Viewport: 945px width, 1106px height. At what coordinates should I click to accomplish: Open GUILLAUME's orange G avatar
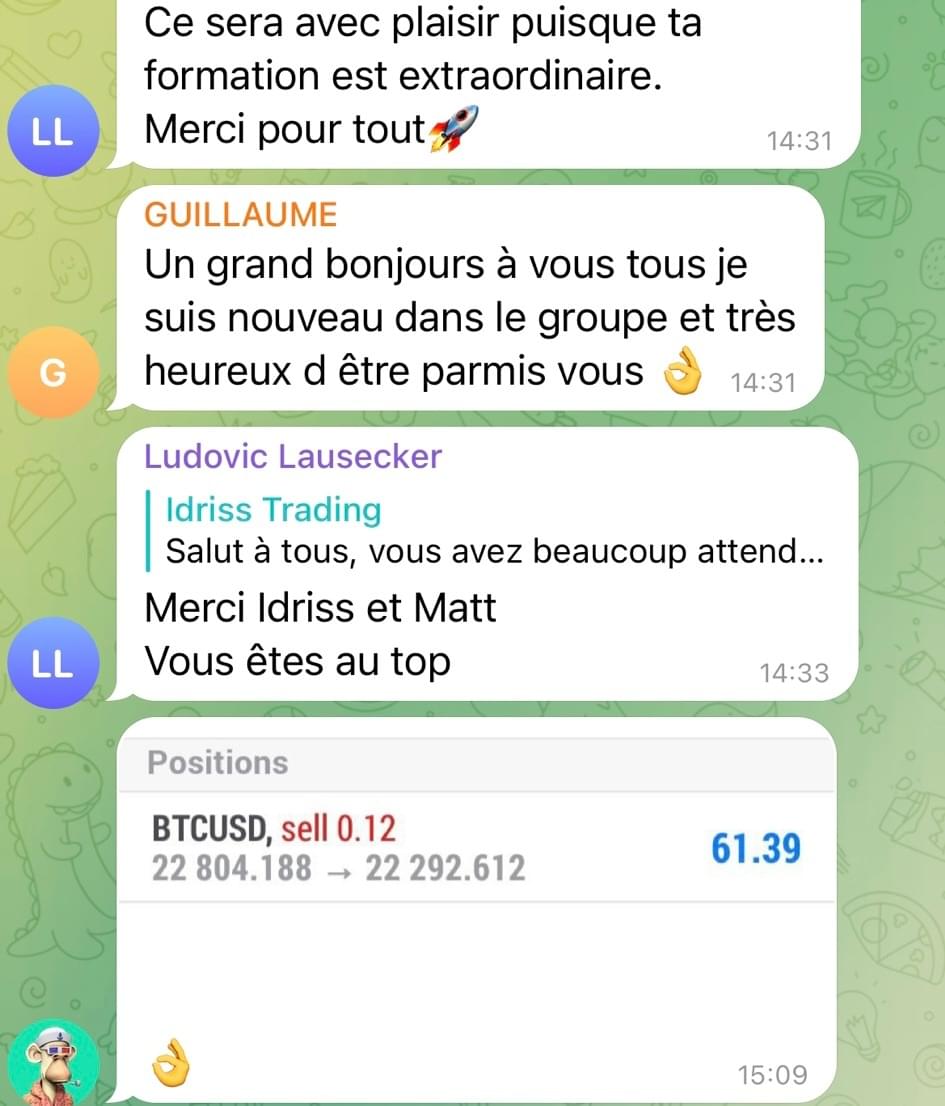[x=54, y=372]
